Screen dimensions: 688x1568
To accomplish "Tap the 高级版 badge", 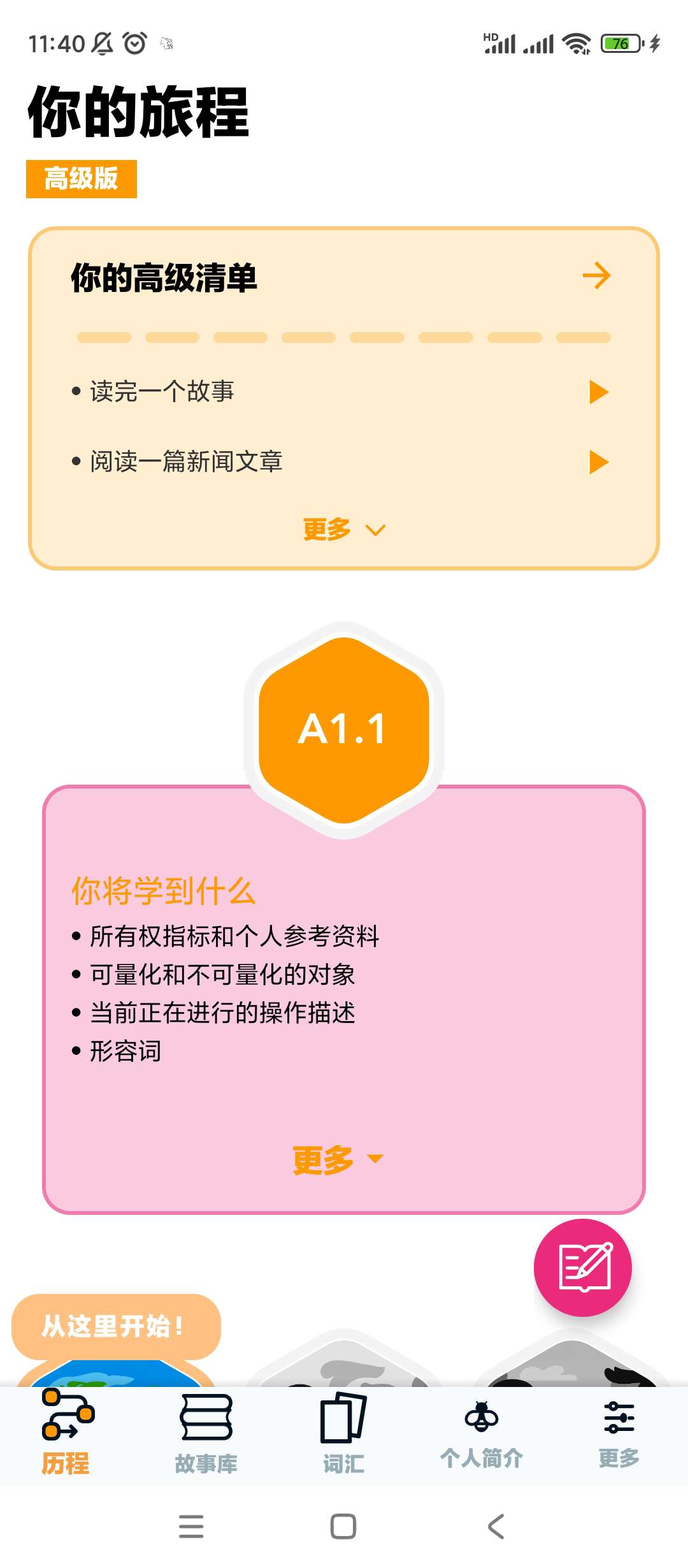I will tap(82, 179).
